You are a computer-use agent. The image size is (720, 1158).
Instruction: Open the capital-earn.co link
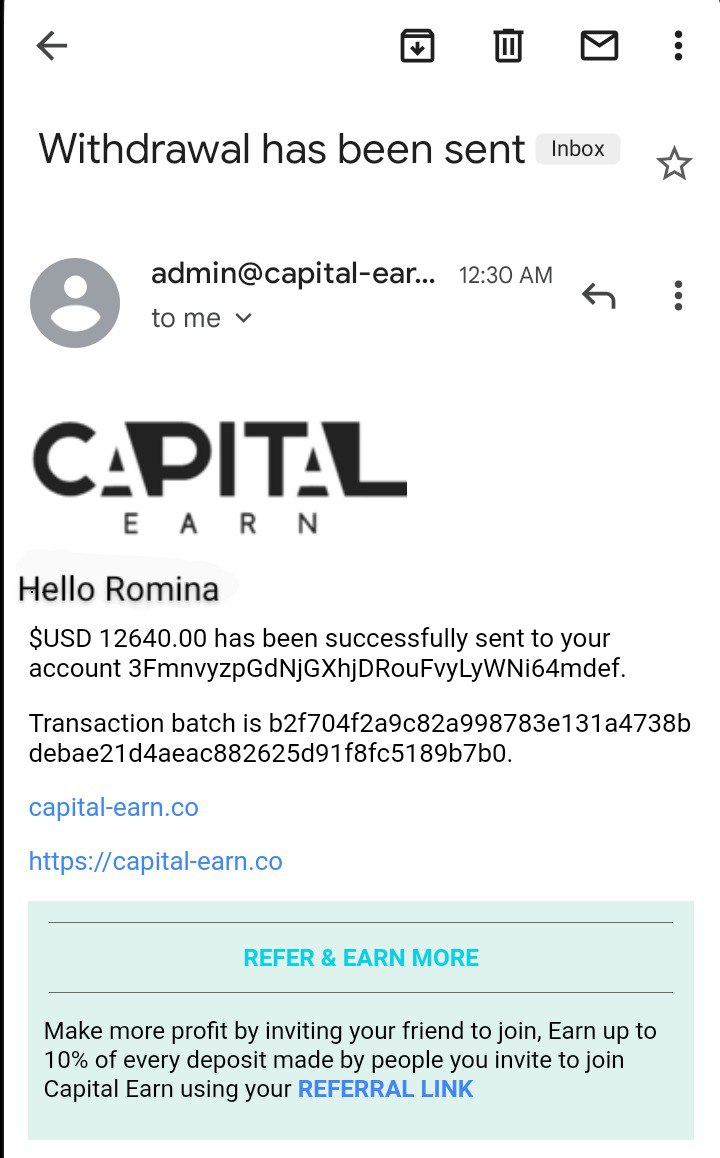pos(113,807)
